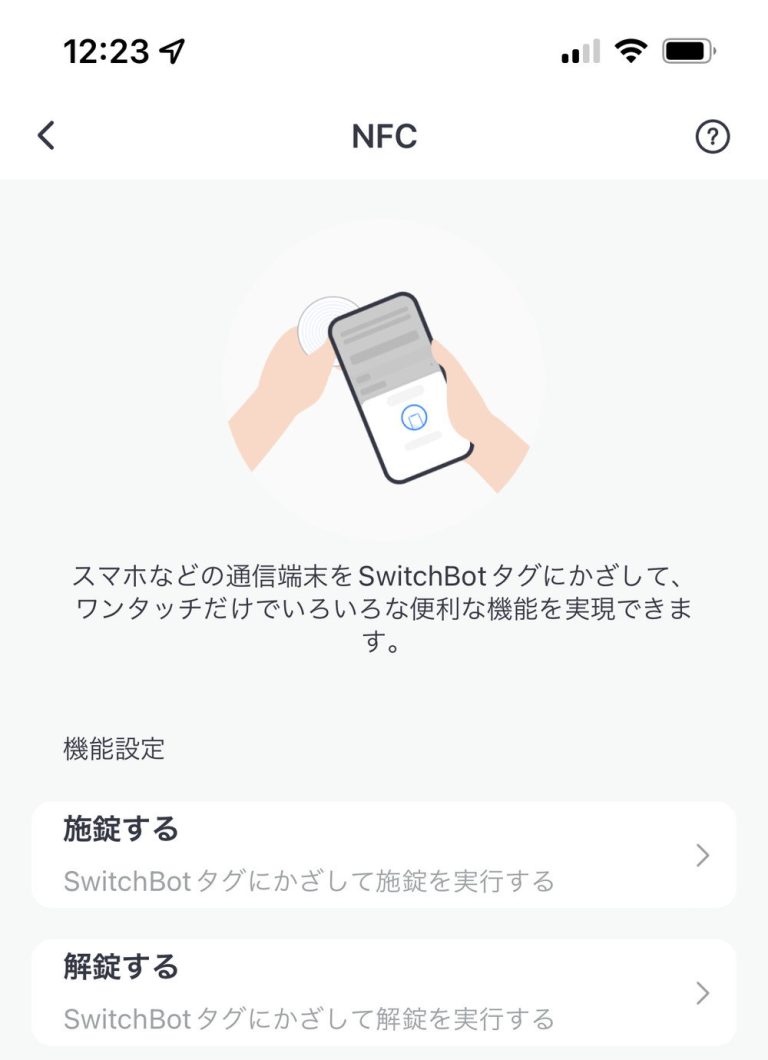This screenshot has height=1060, width=768.
Task: Open the help question mark icon
Action: pos(713,136)
